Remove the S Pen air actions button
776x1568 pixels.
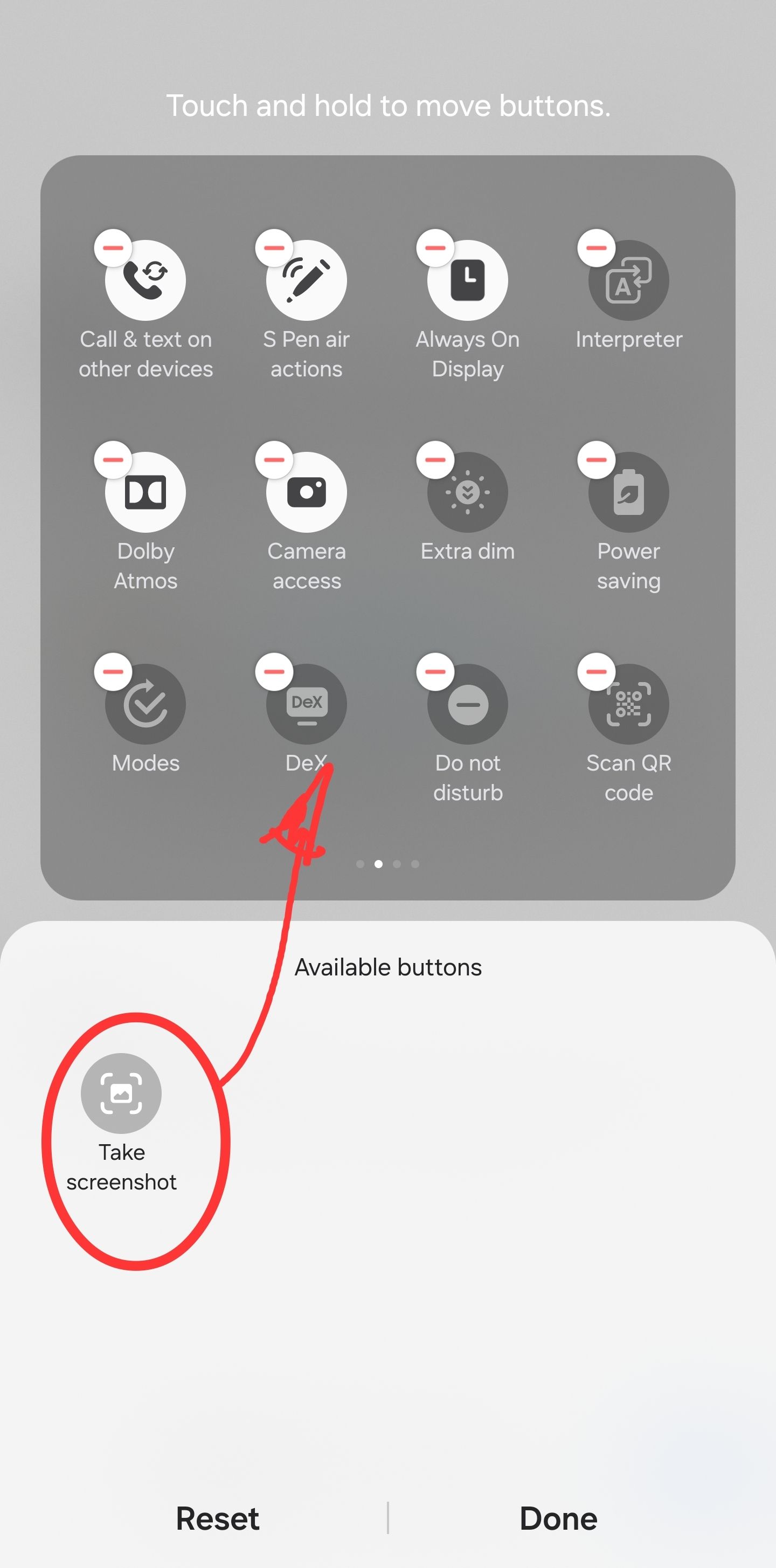pos(274,247)
